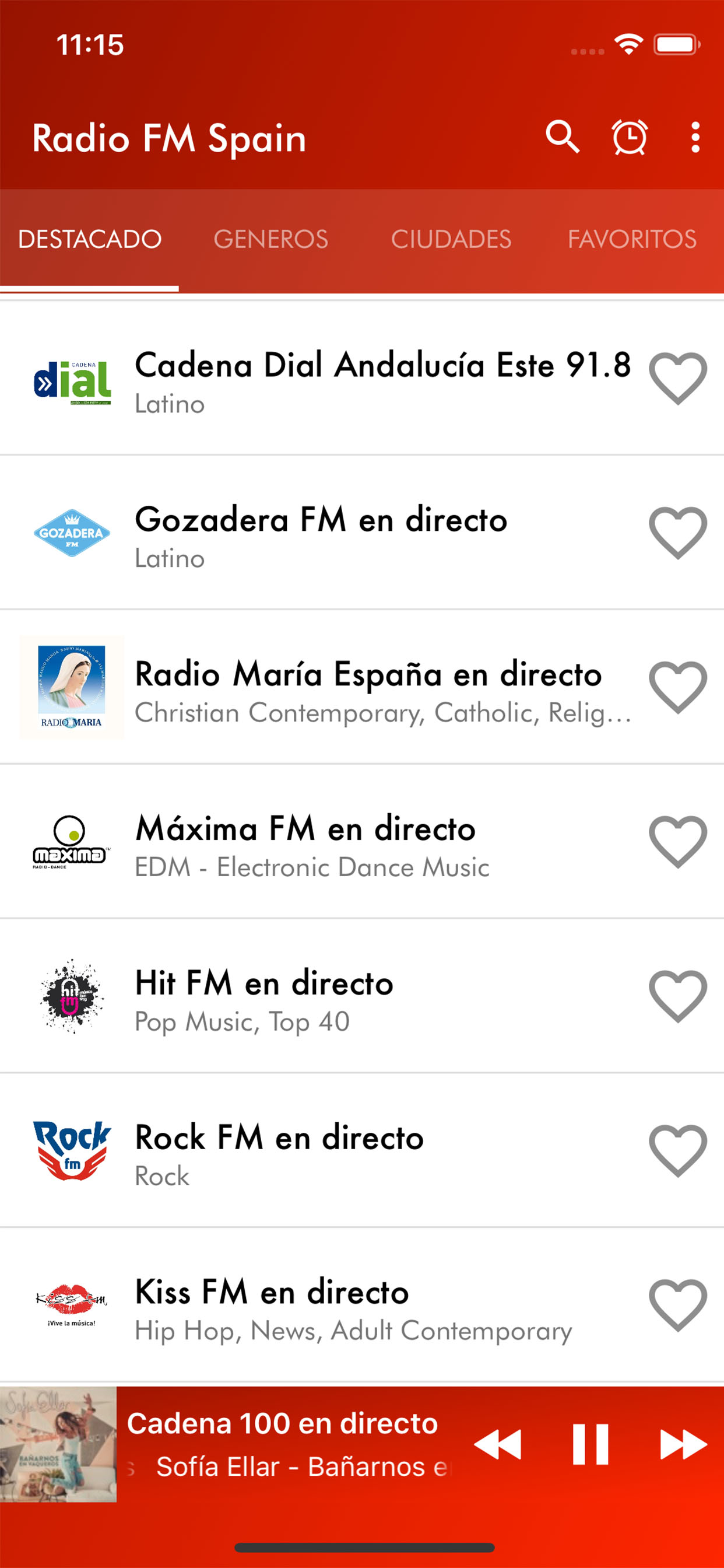
Task: Skip to the next station
Action: [683, 1444]
